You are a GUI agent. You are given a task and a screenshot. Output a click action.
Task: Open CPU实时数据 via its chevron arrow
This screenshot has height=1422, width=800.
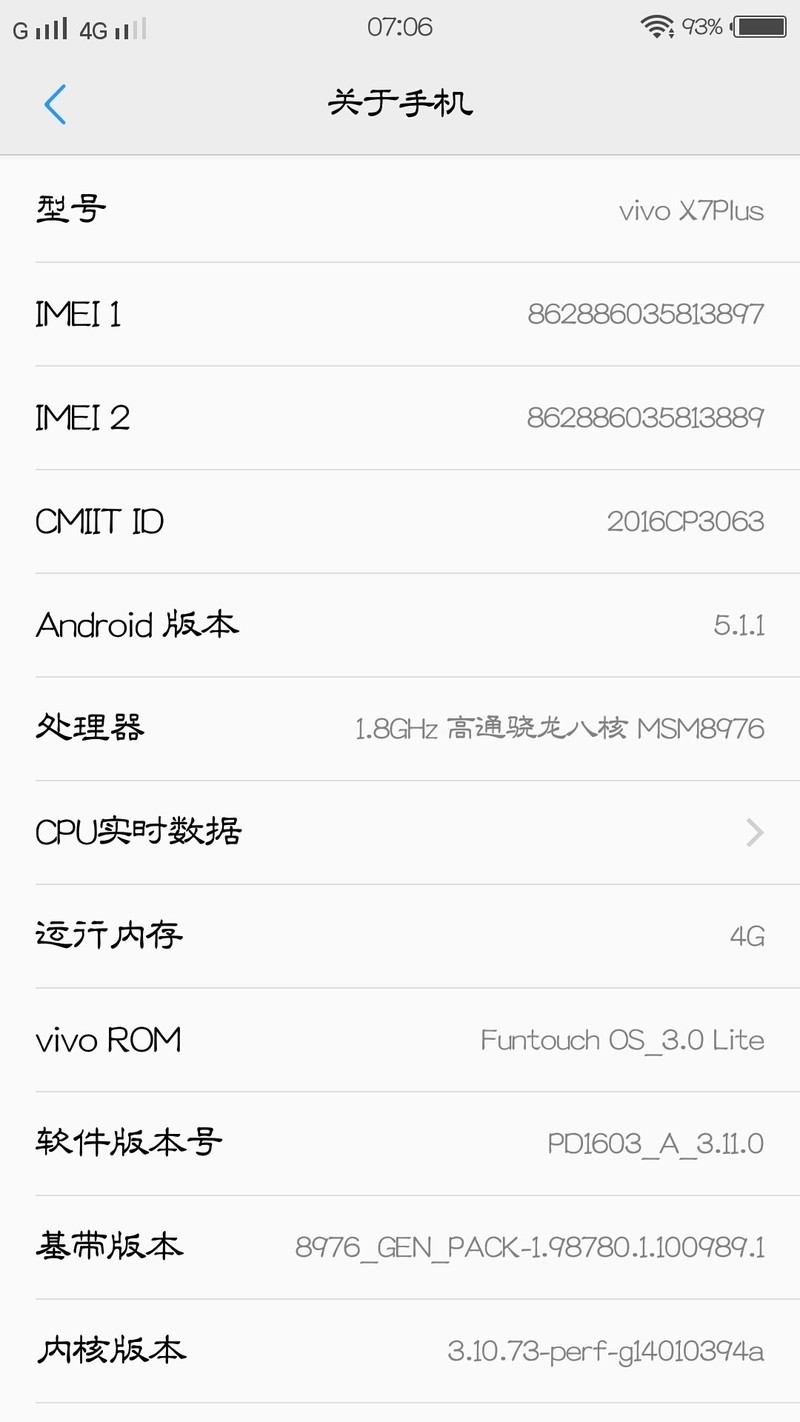(x=753, y=832)
